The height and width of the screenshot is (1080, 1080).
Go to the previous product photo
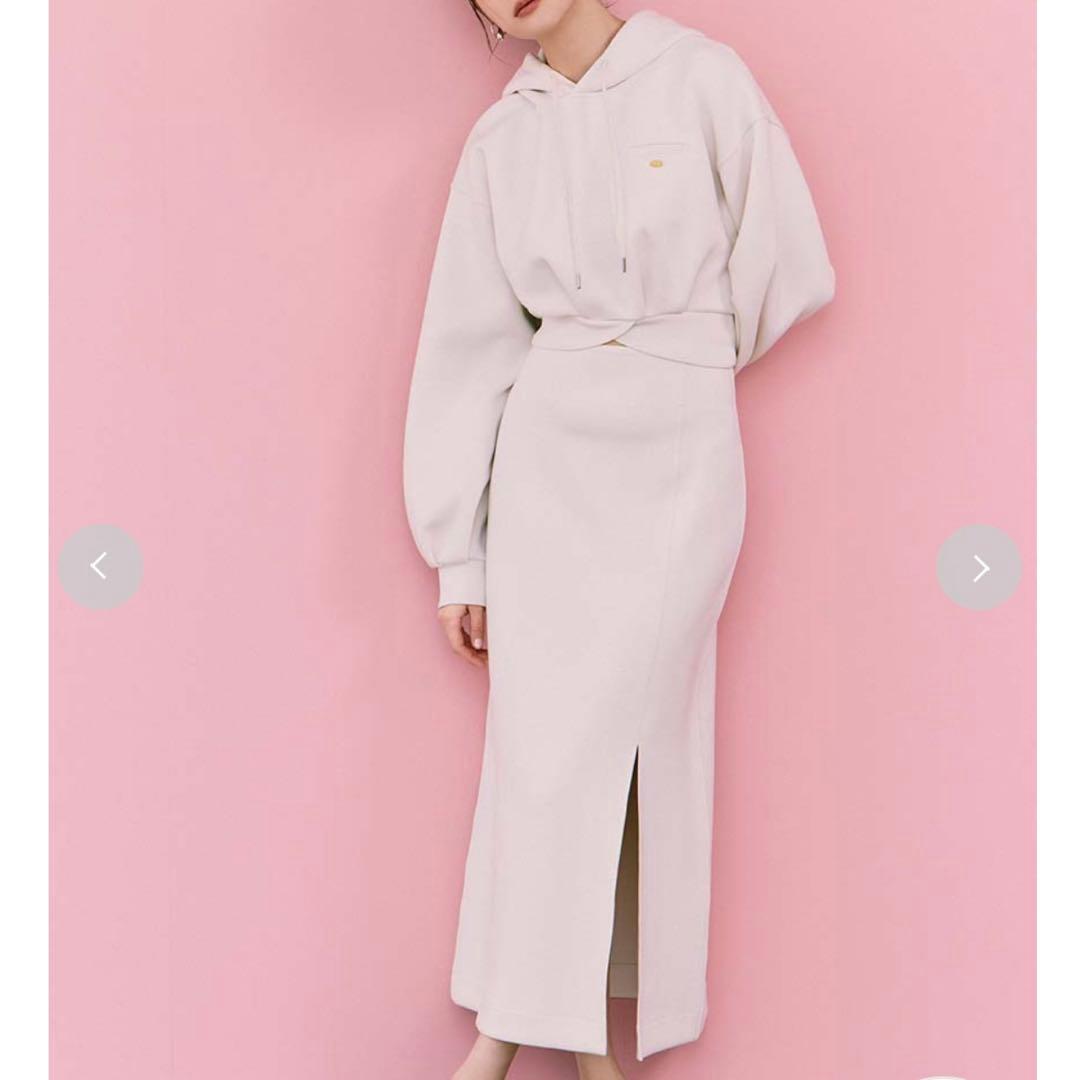[100, 567]
